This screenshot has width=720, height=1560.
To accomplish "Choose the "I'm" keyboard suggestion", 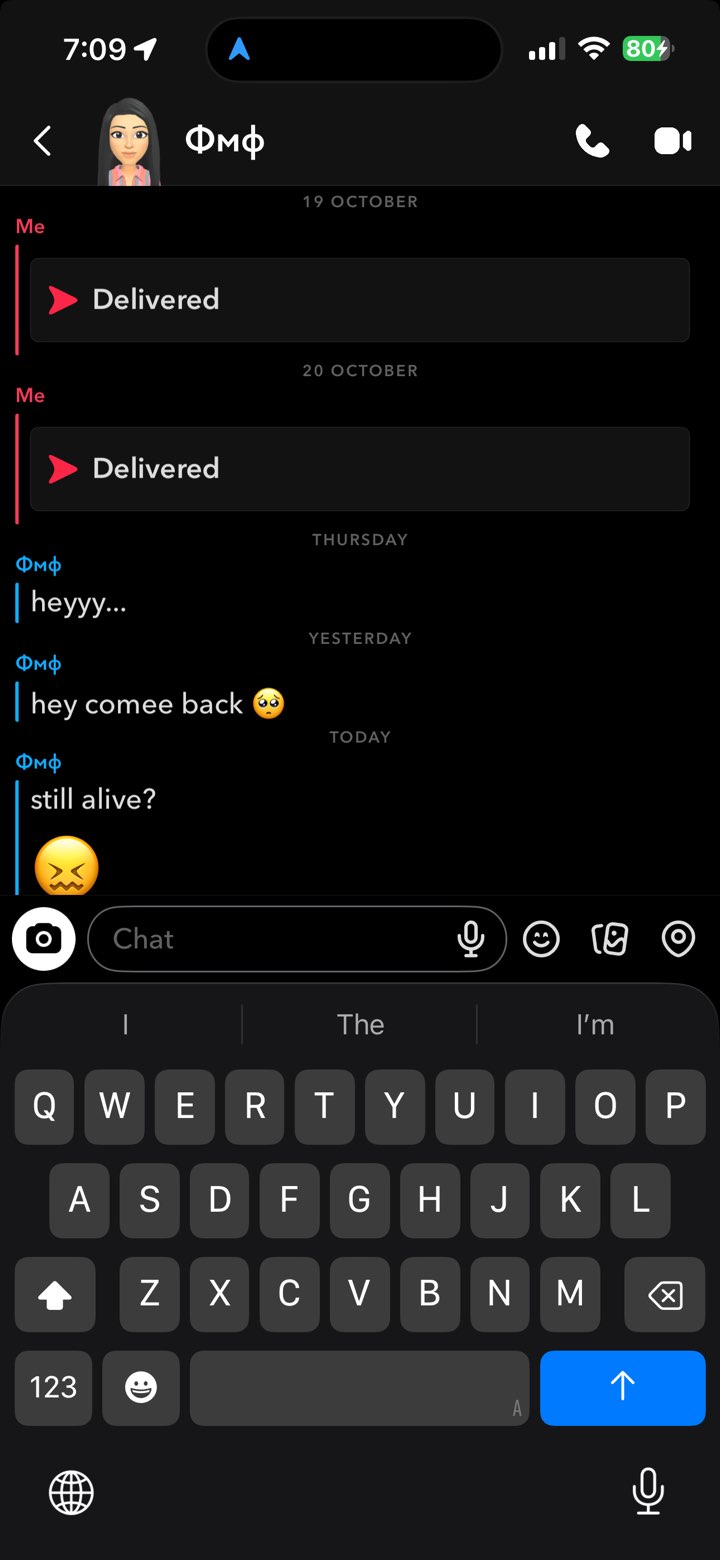I will [x=595, y=1024].
